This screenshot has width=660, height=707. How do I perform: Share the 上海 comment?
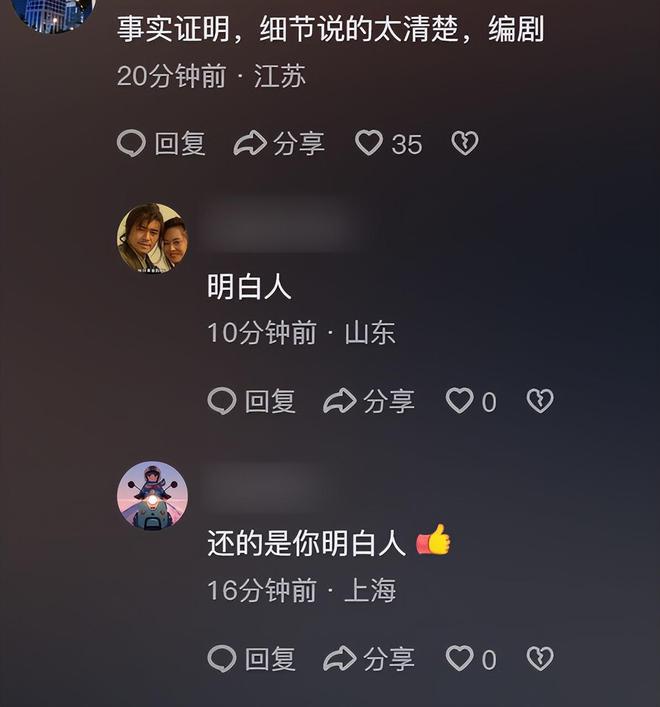369,658
